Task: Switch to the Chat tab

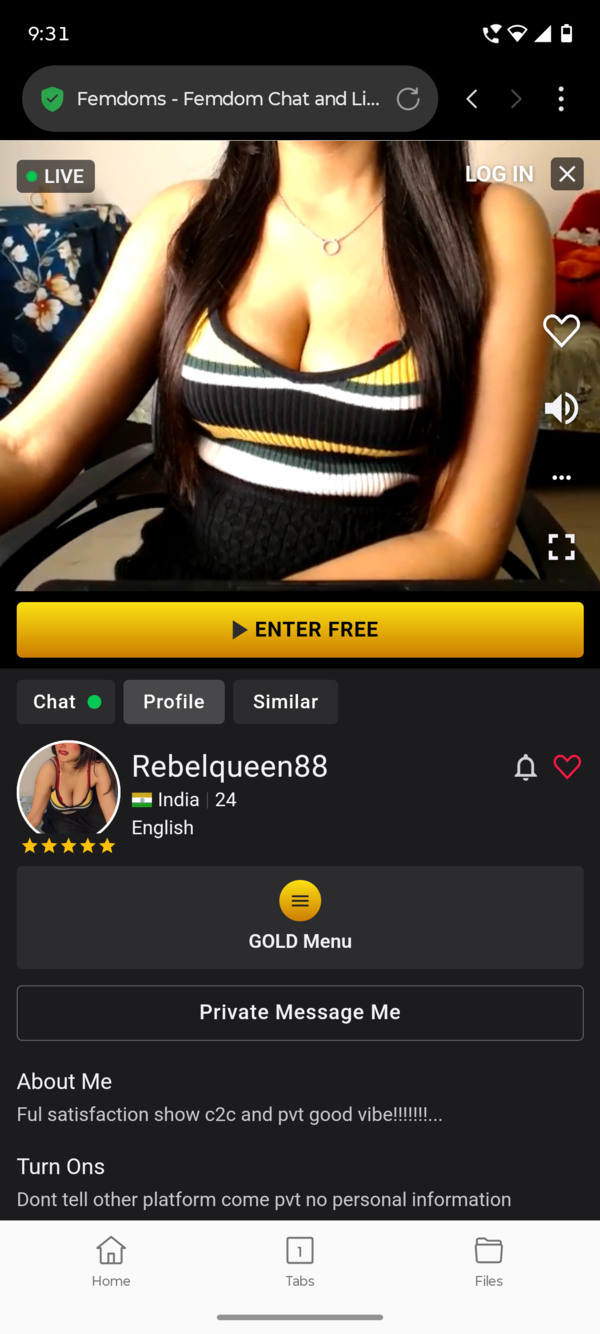Action: (66, 702)
